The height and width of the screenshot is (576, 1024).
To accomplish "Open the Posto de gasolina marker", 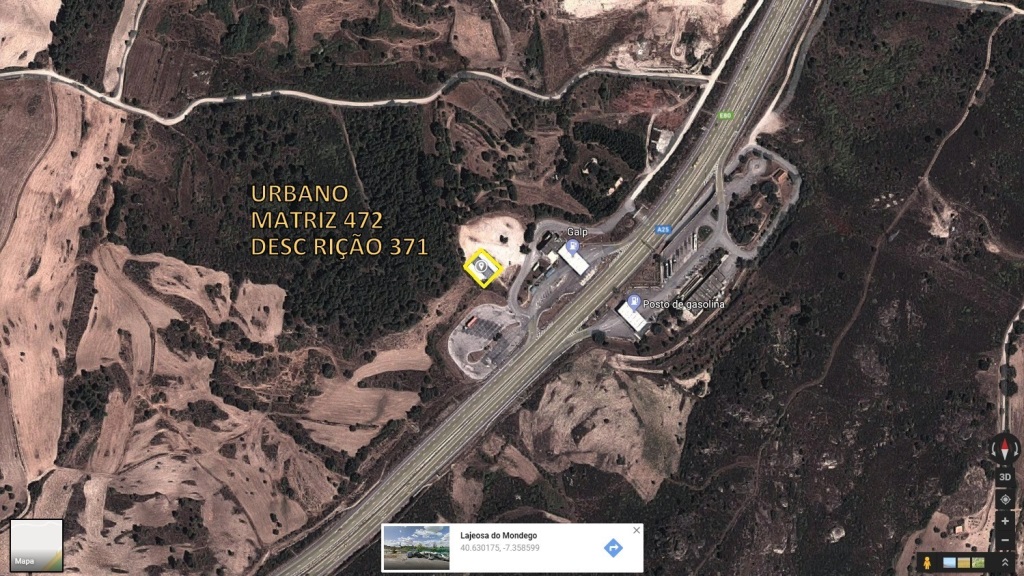I will coord(633,302).
